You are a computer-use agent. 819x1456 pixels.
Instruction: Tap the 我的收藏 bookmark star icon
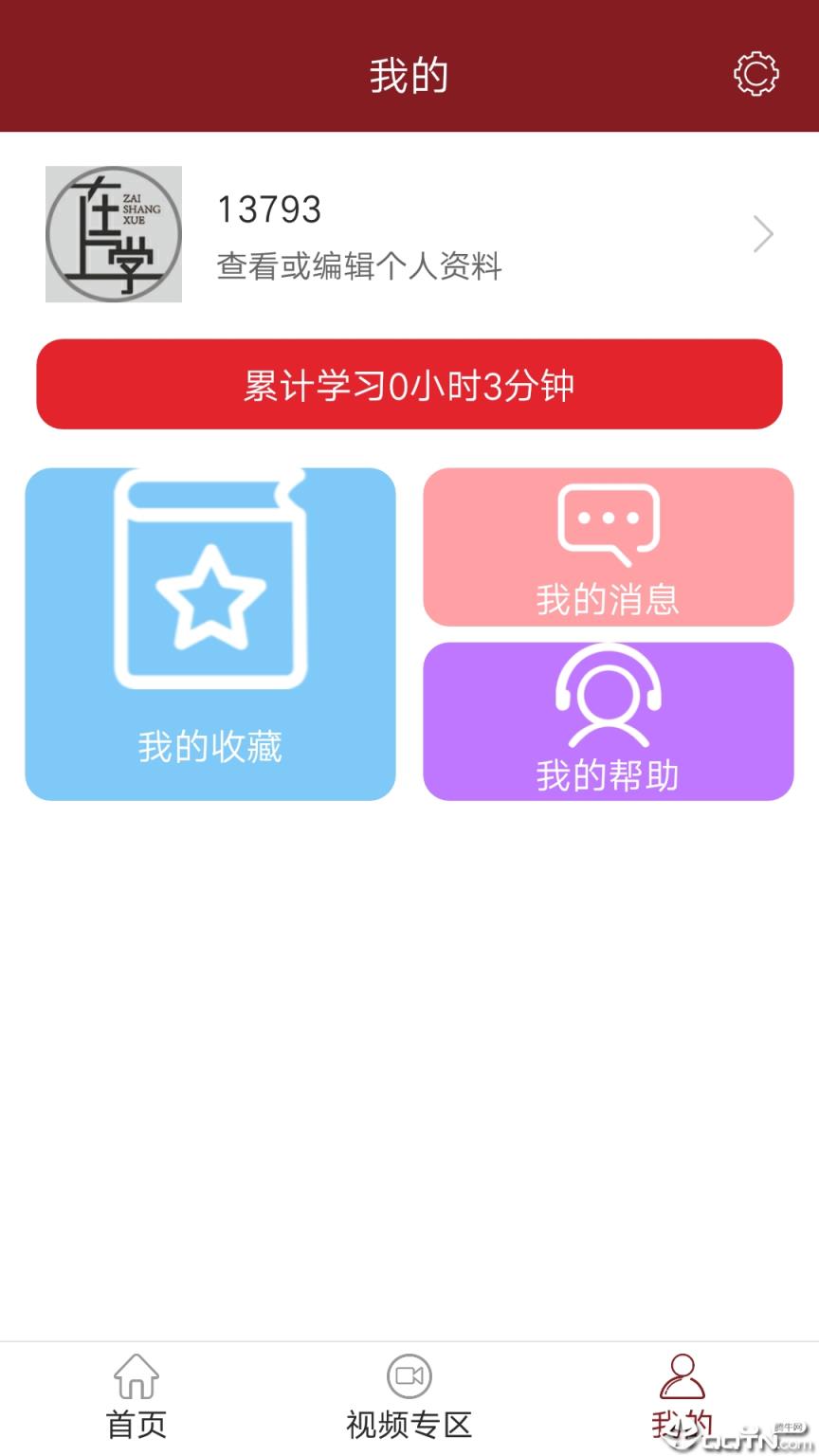[209, 583]
